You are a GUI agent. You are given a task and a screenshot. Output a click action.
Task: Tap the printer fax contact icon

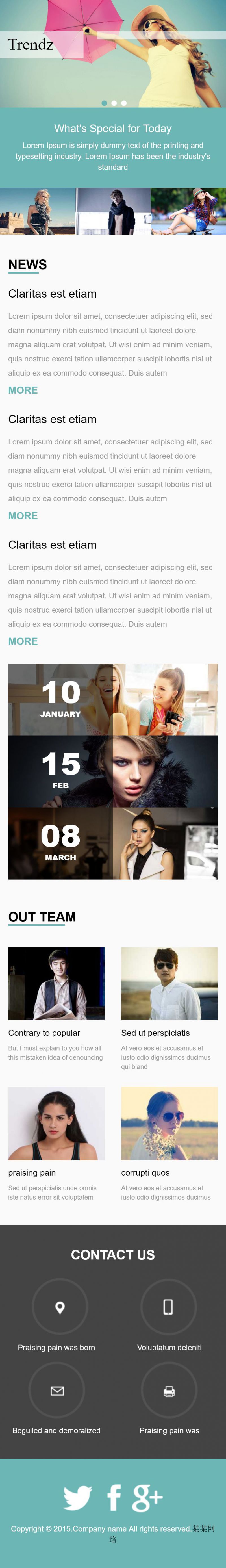[x=169, y=1391]
